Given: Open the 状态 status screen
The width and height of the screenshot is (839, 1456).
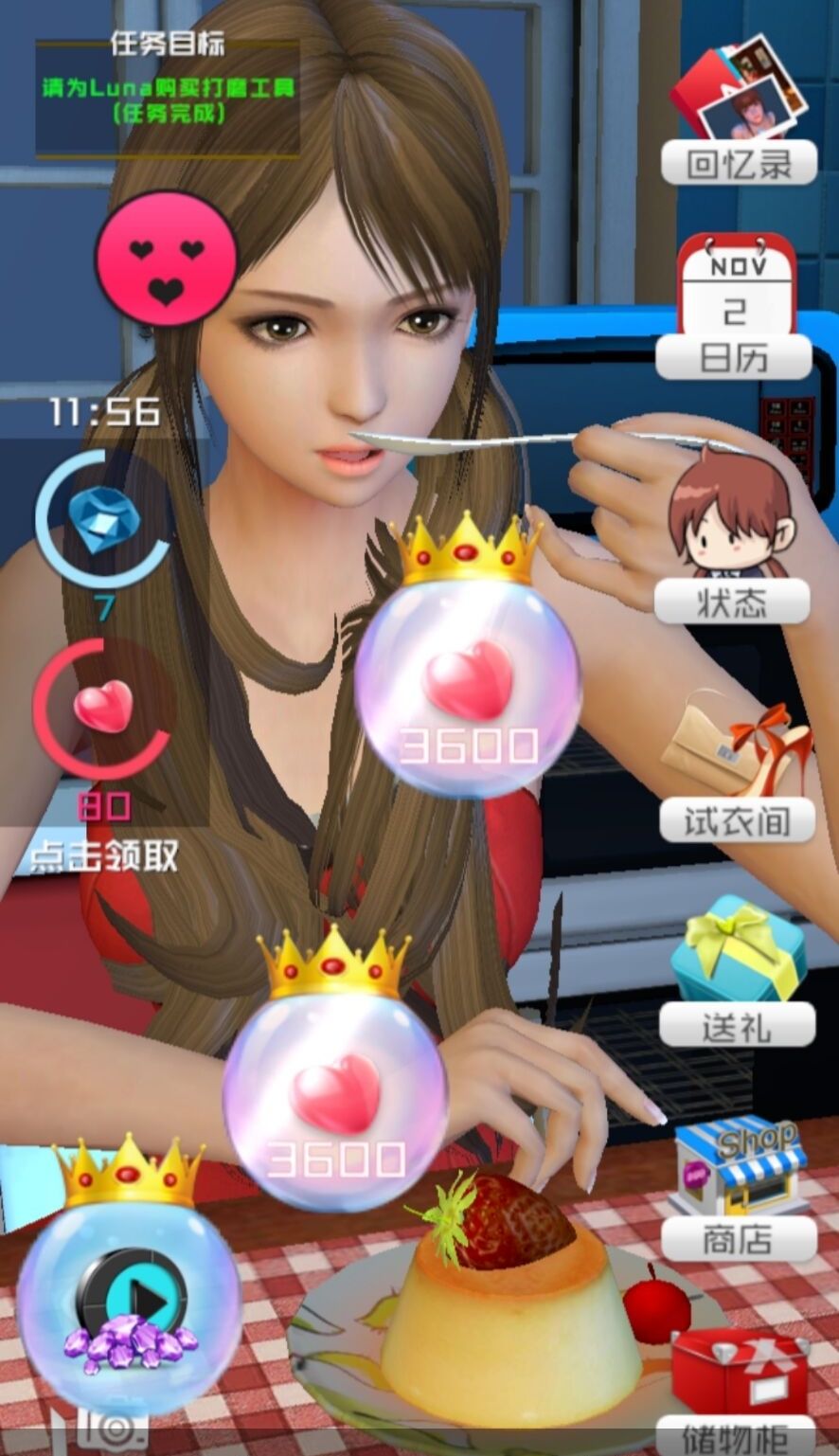Looking at the screenshot, I should pos(731,543).
